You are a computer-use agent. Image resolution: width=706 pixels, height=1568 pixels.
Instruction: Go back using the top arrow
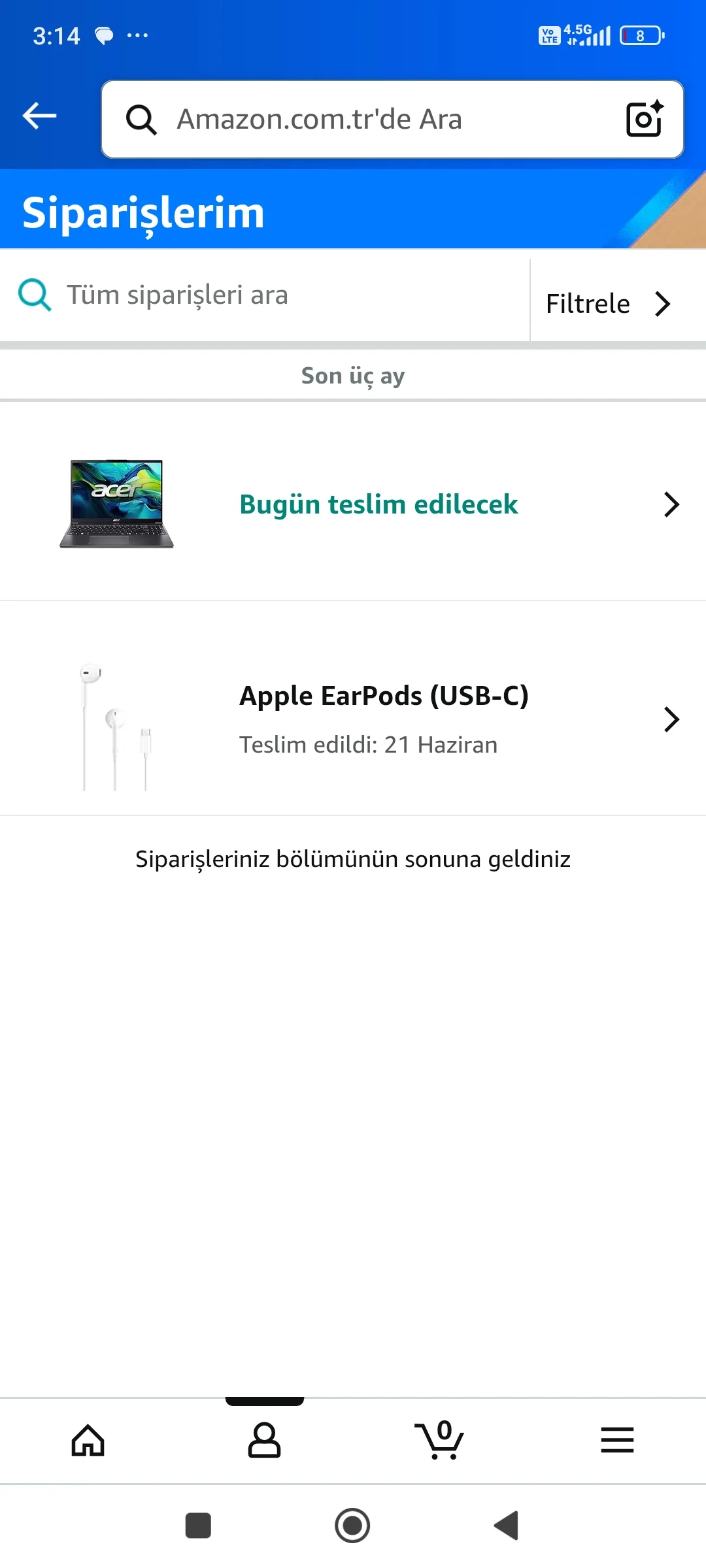pos(40,116)
